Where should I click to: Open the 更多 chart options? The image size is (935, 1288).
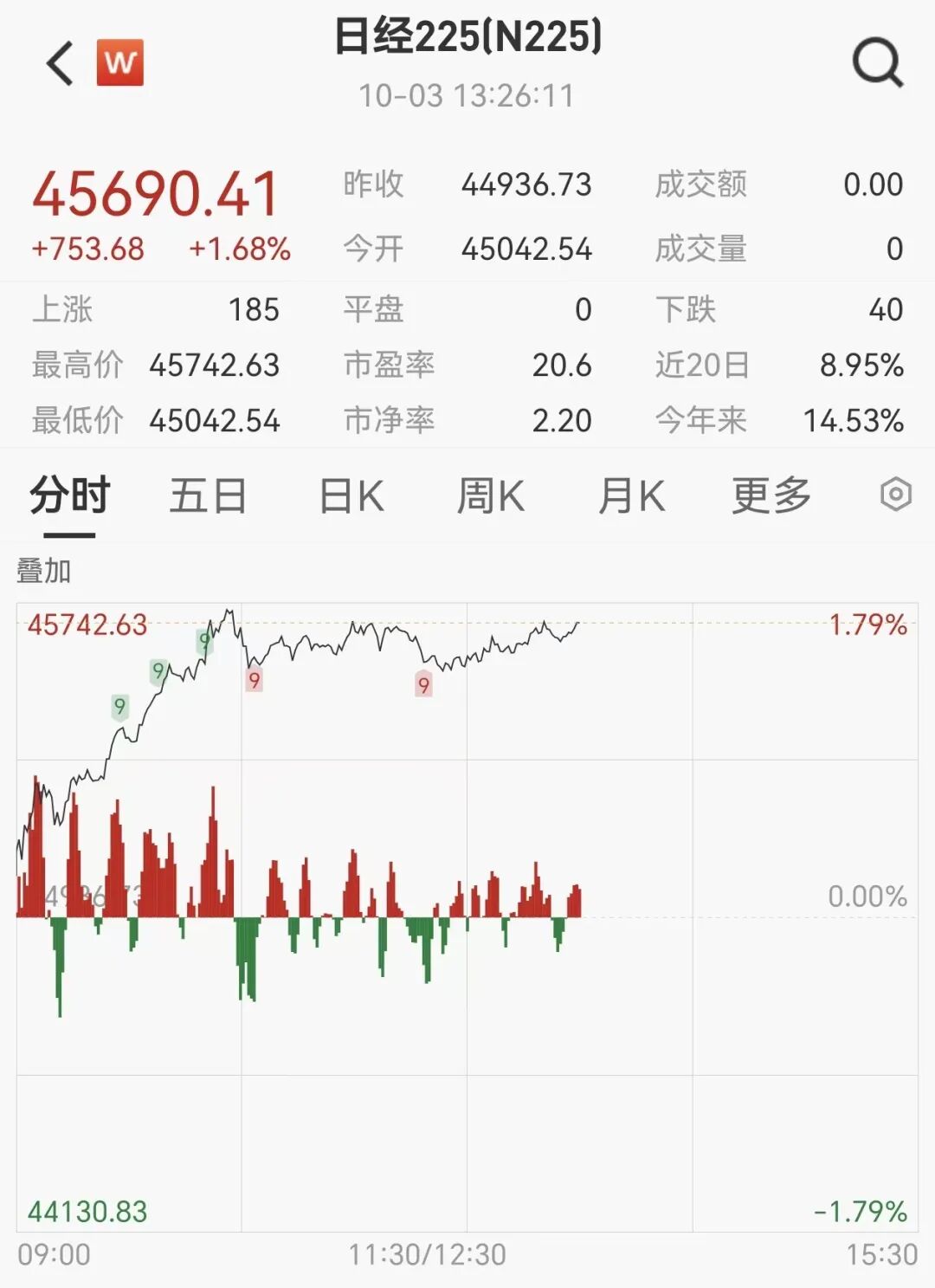[770, 494]
